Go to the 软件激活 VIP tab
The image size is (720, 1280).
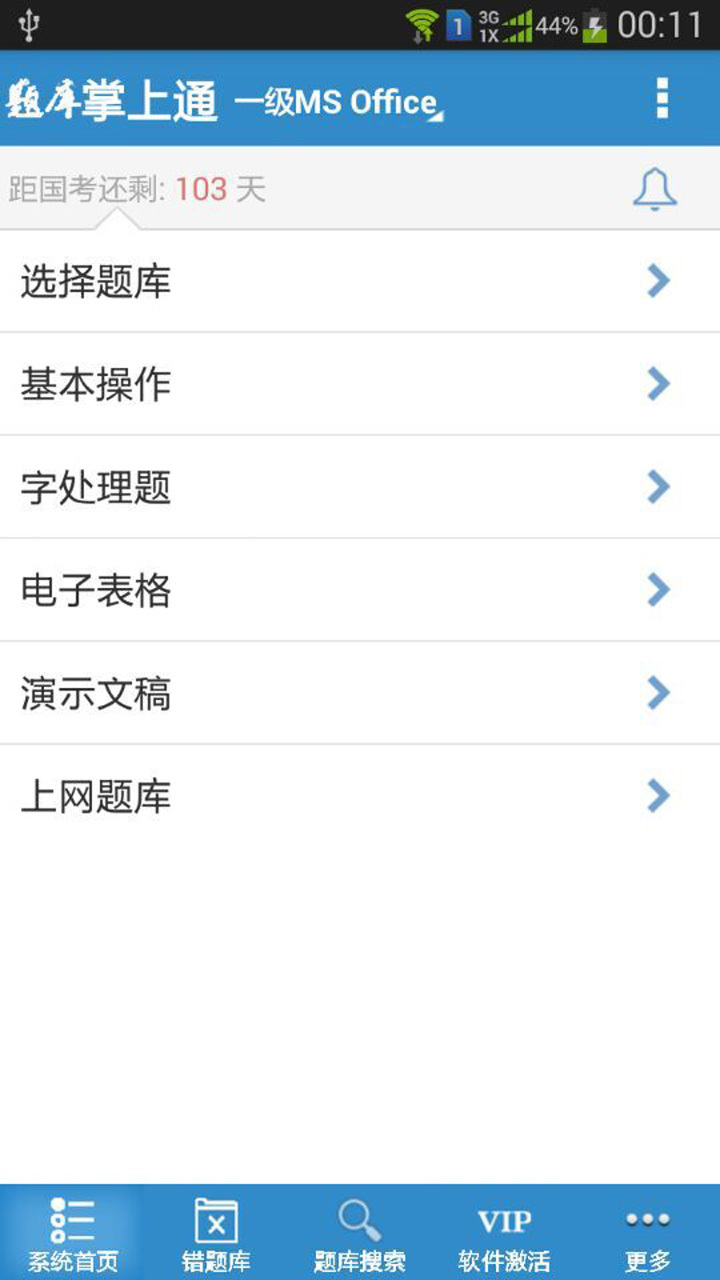click(x=504, y=1234)
